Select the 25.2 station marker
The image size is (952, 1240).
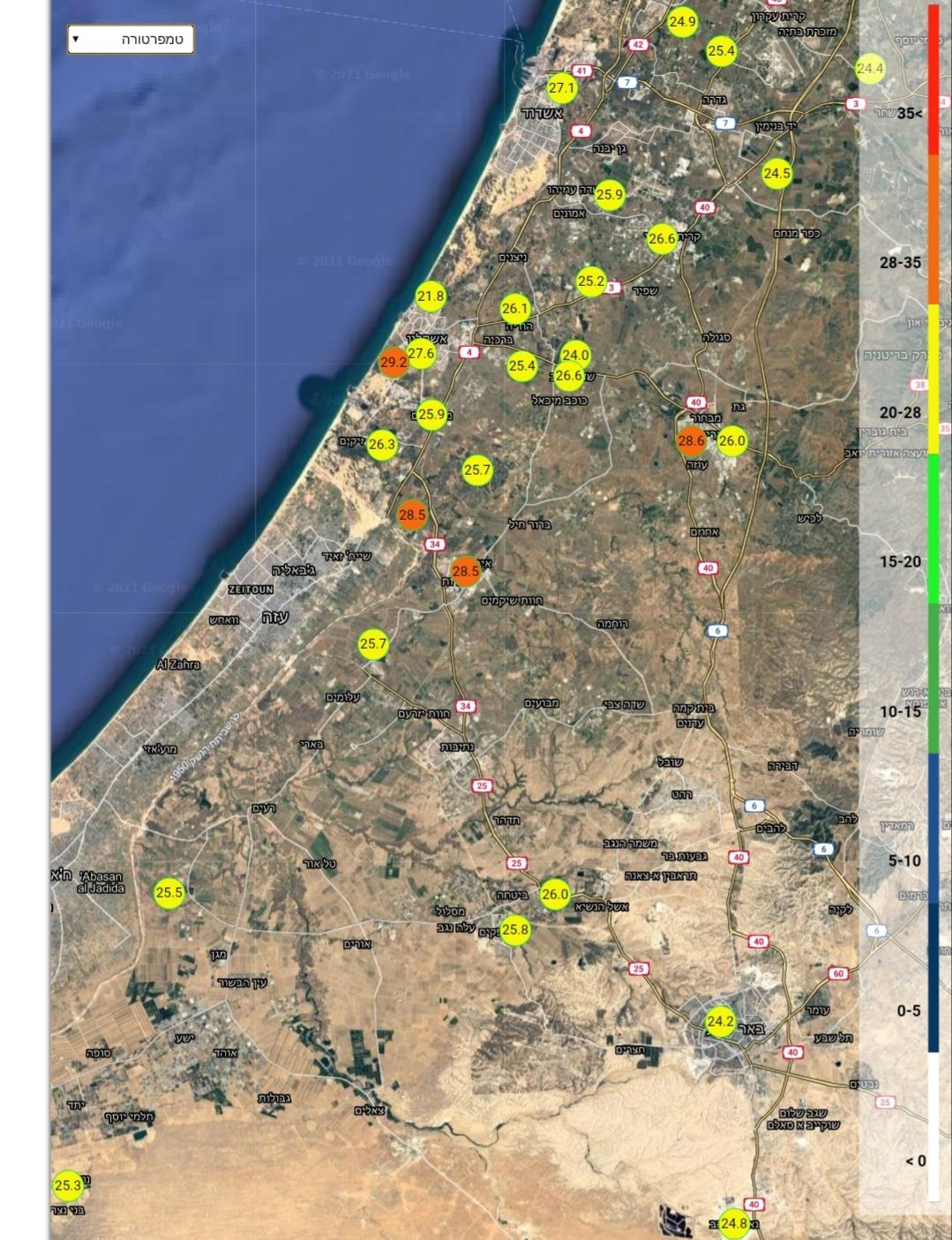coord(591,282)
